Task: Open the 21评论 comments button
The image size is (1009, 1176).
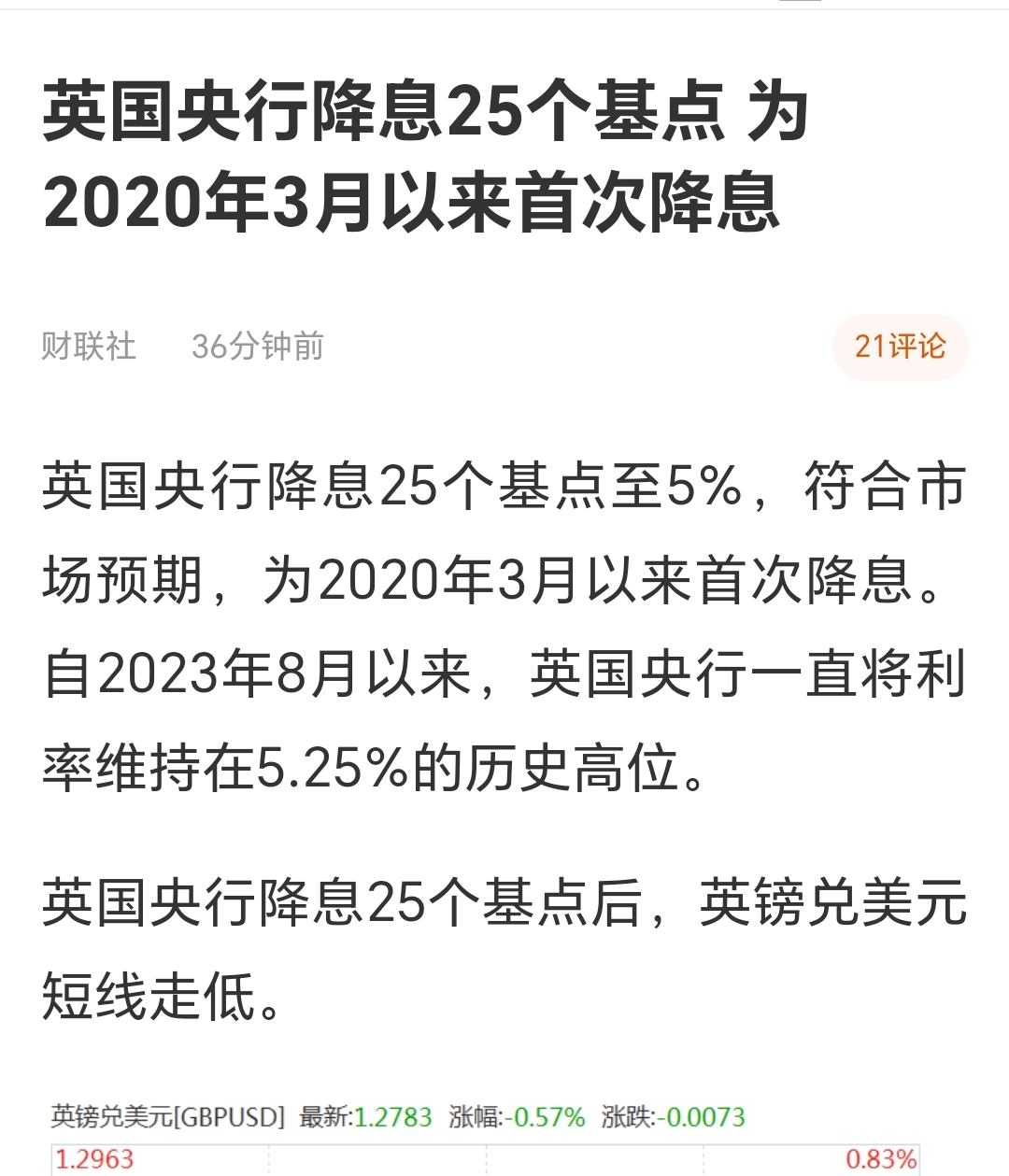Action: click(900, 347)
